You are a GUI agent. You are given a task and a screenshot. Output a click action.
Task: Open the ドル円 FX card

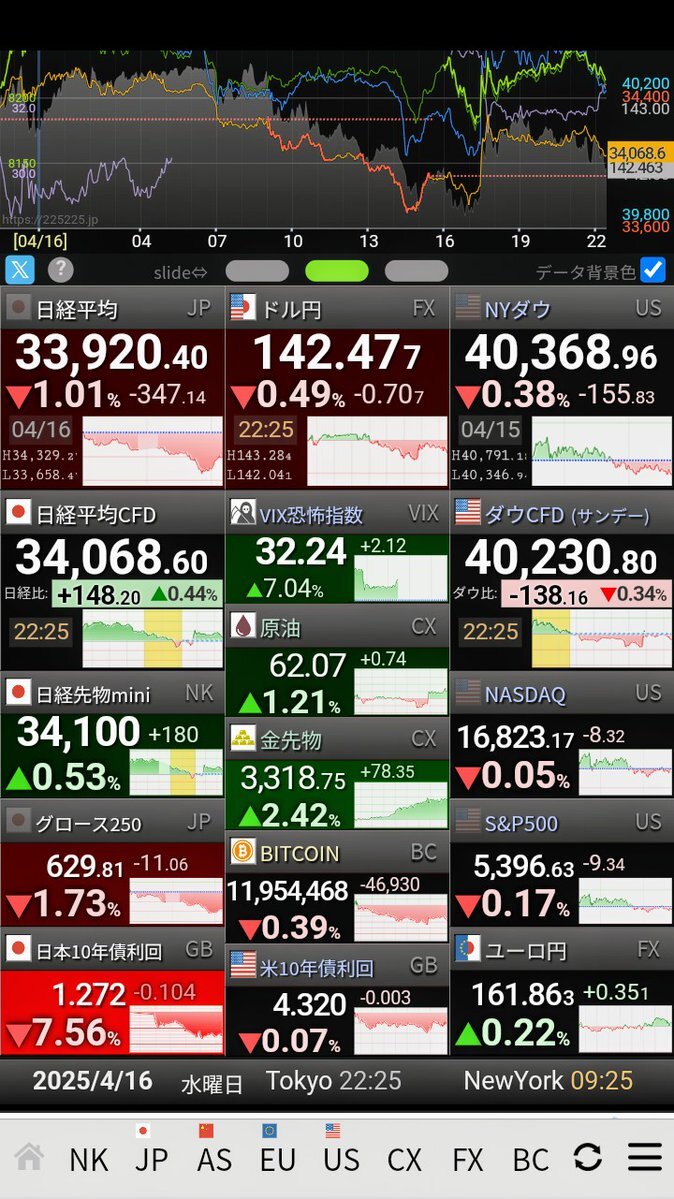[x=337, y=382]
